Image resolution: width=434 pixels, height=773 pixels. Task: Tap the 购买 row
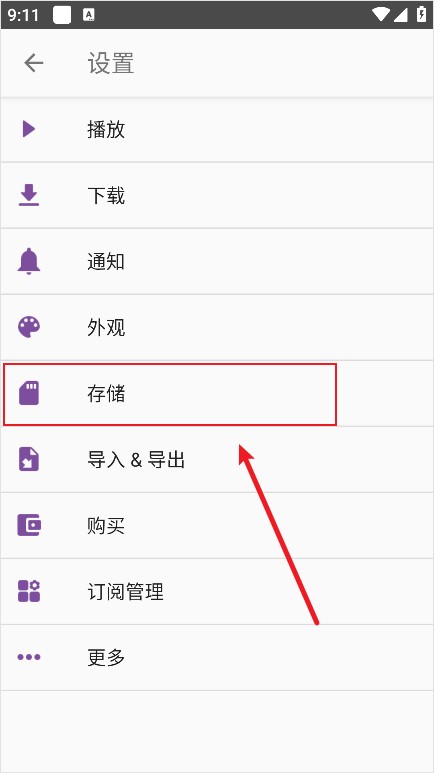(217, 526)
